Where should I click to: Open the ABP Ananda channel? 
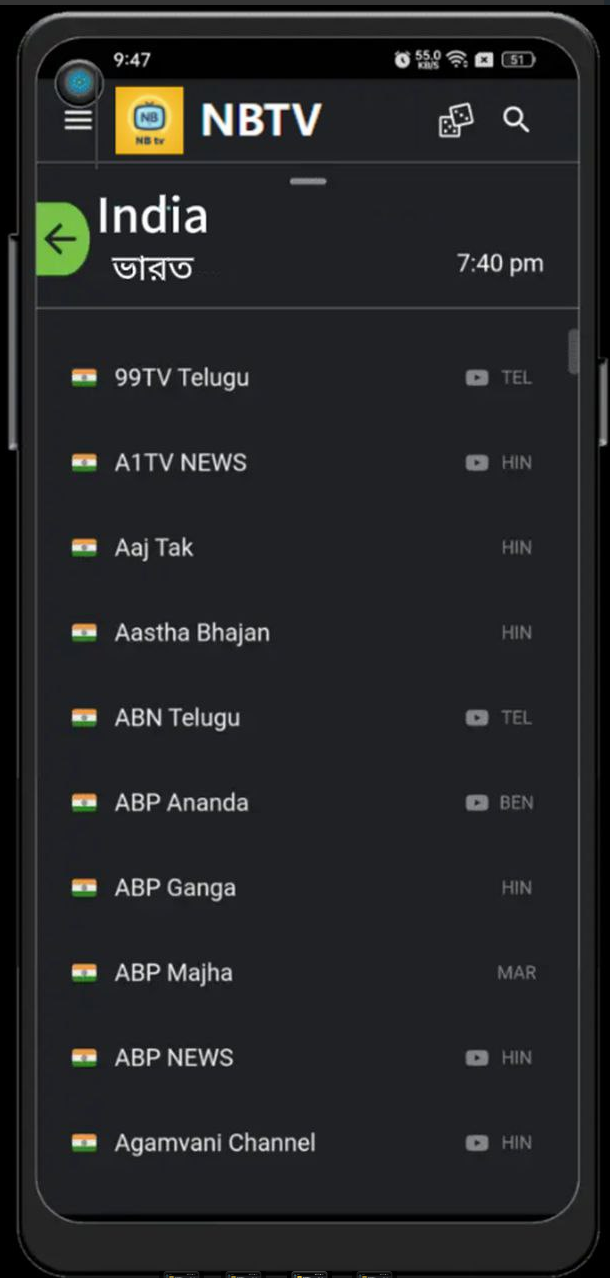[x=181, y=803]
